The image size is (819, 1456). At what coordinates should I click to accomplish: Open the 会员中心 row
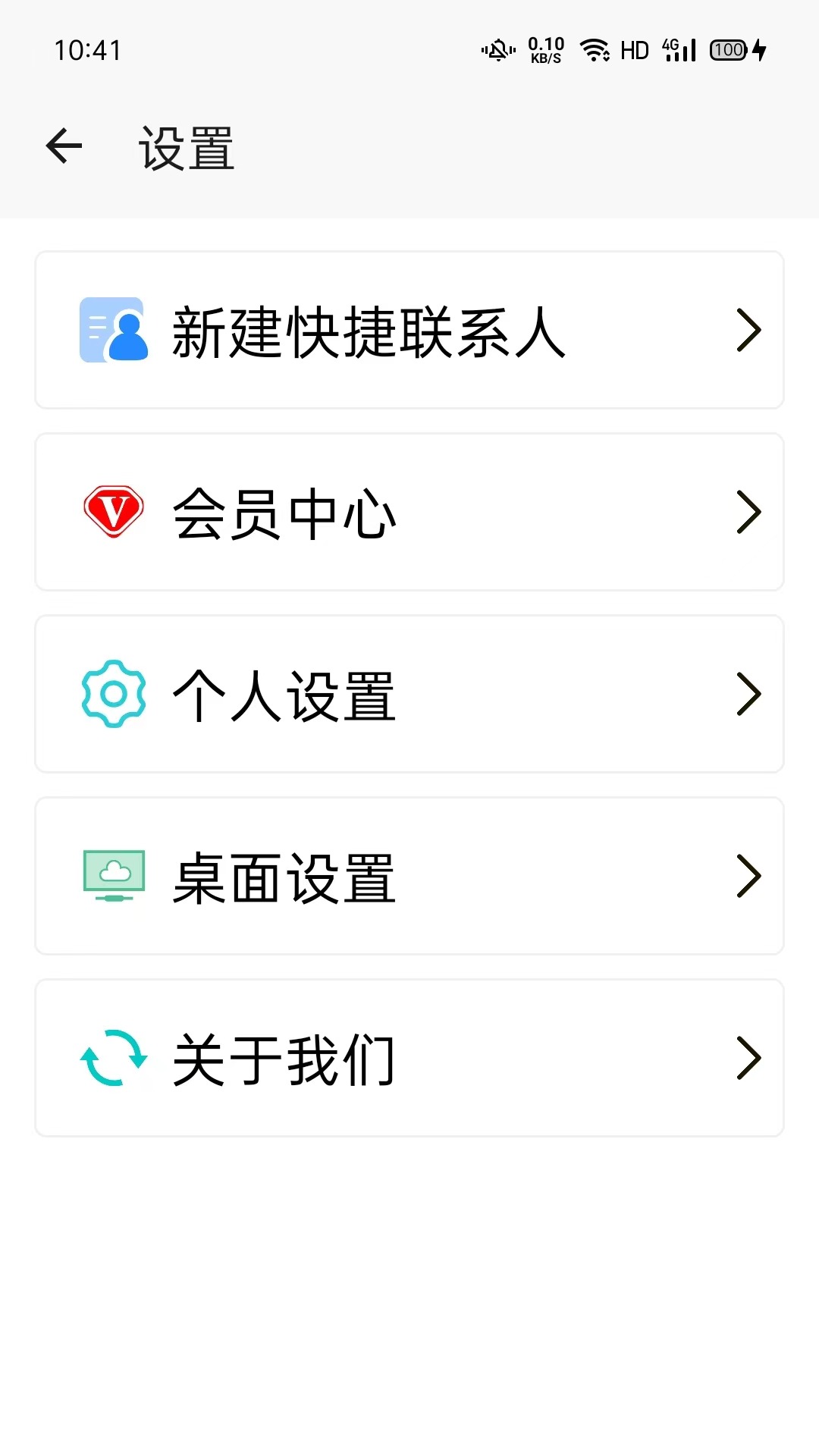tap(409, 513)
